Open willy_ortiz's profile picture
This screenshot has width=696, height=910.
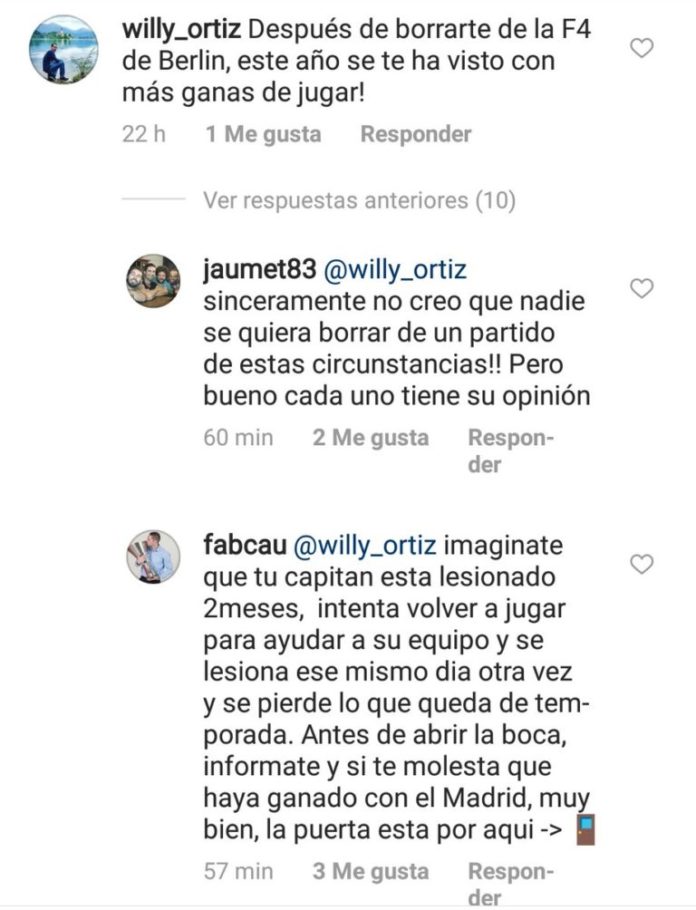click(65, 48)
